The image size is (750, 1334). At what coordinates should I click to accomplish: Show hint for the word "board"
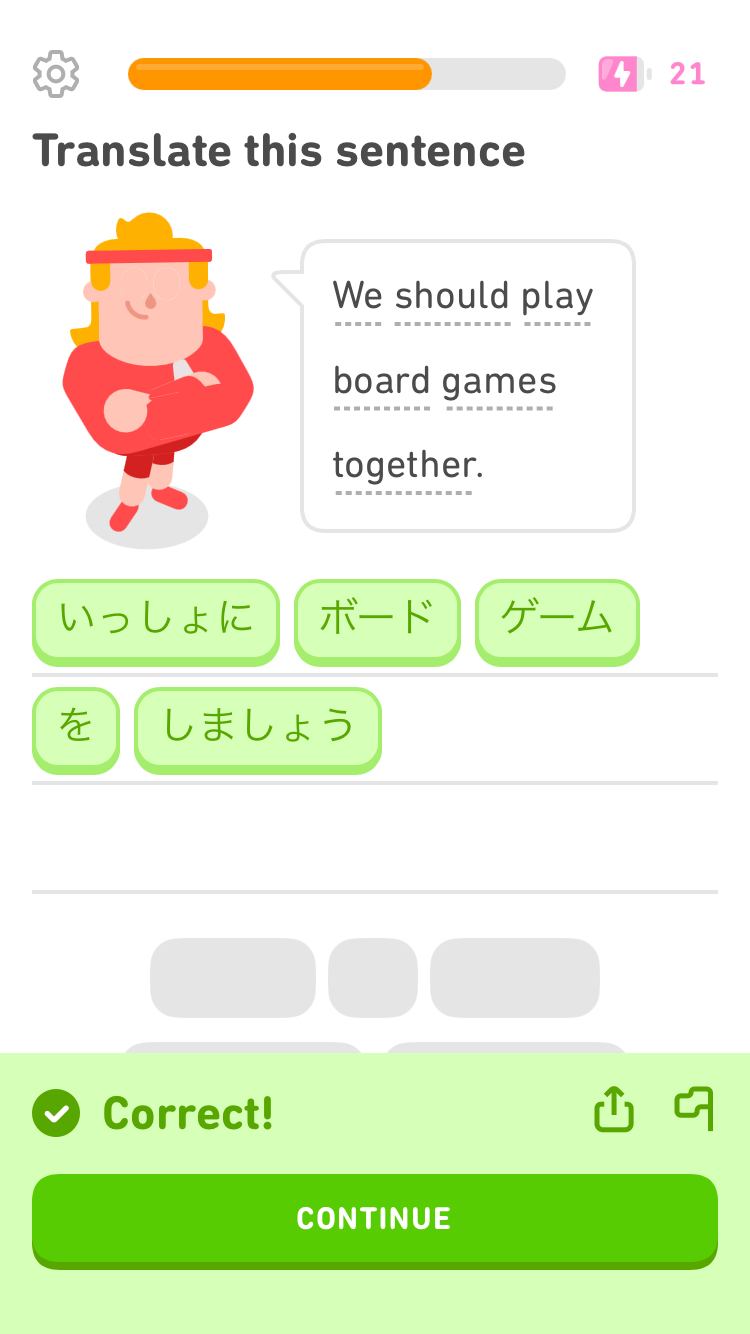click(381, 382)
